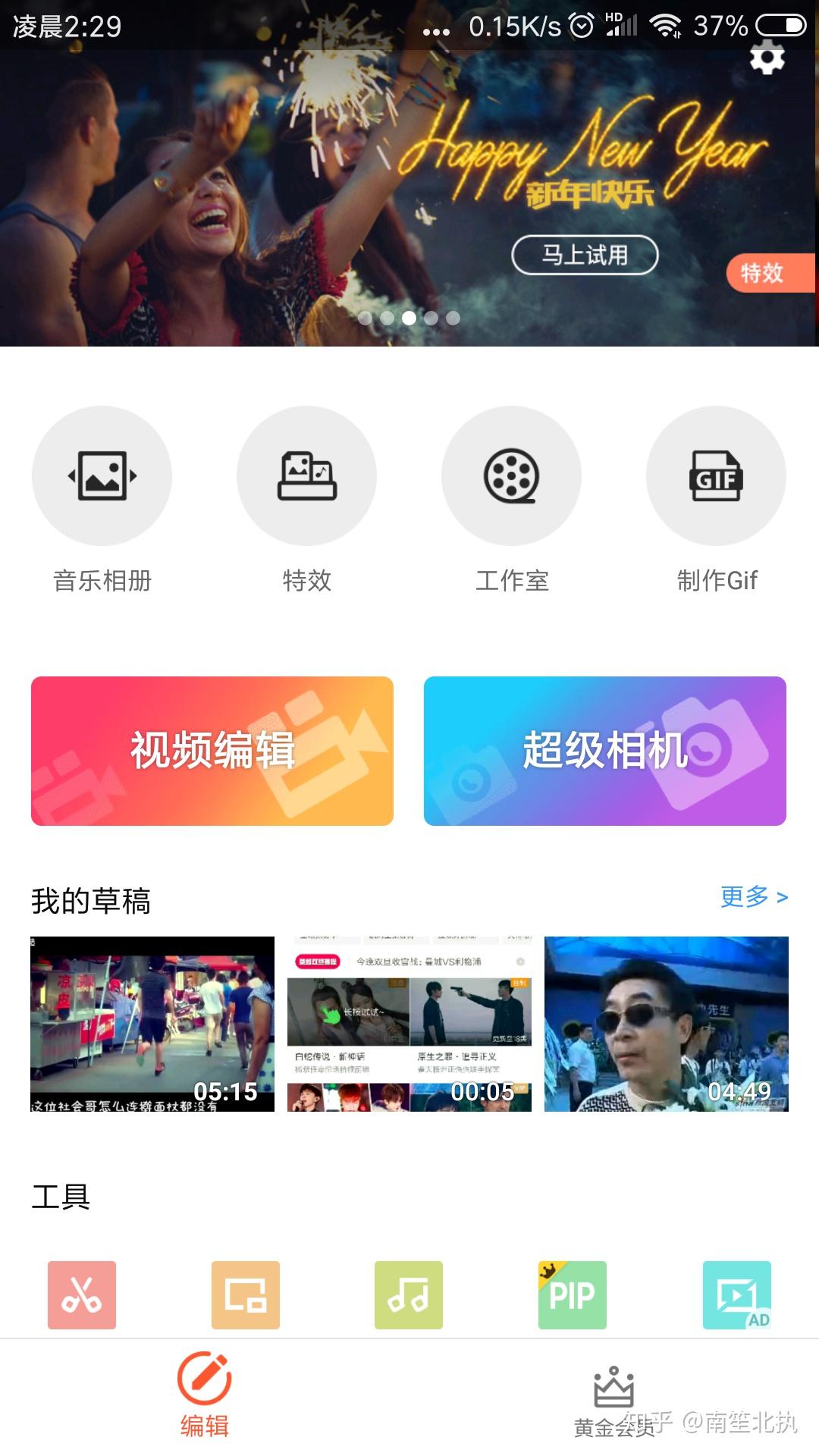This screenshot has width=819, height=1456.
Task: Open the PIP tool
Action: point(573,1294)
